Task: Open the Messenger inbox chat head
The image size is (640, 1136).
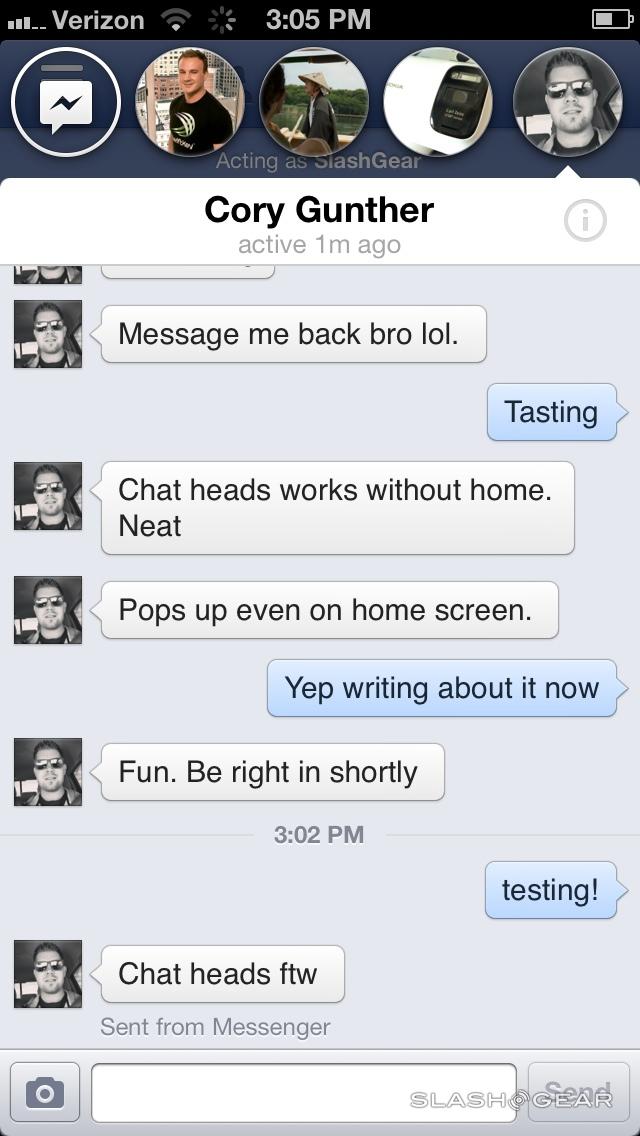Action: coord(65,102)
